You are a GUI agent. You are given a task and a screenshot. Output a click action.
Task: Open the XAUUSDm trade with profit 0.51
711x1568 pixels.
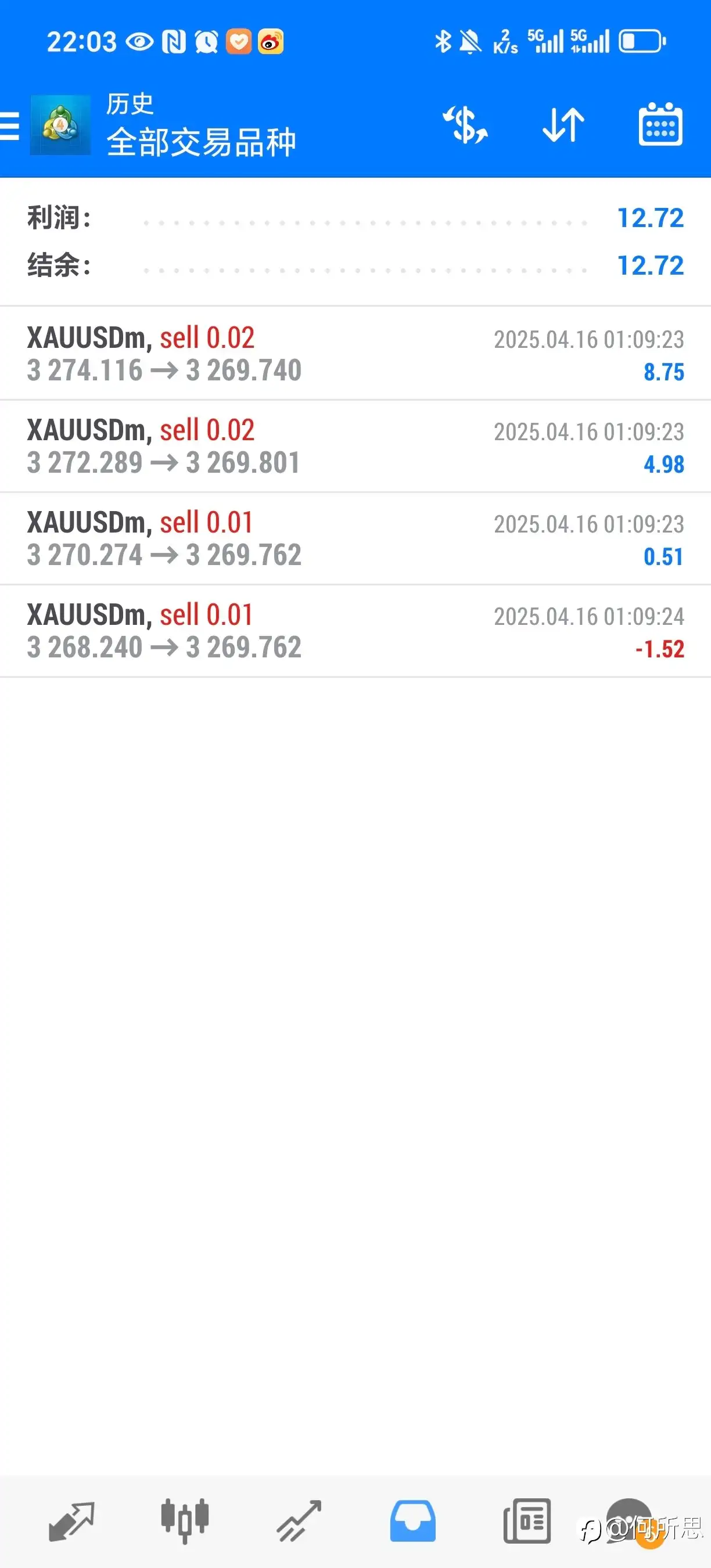tap(355, 539)
